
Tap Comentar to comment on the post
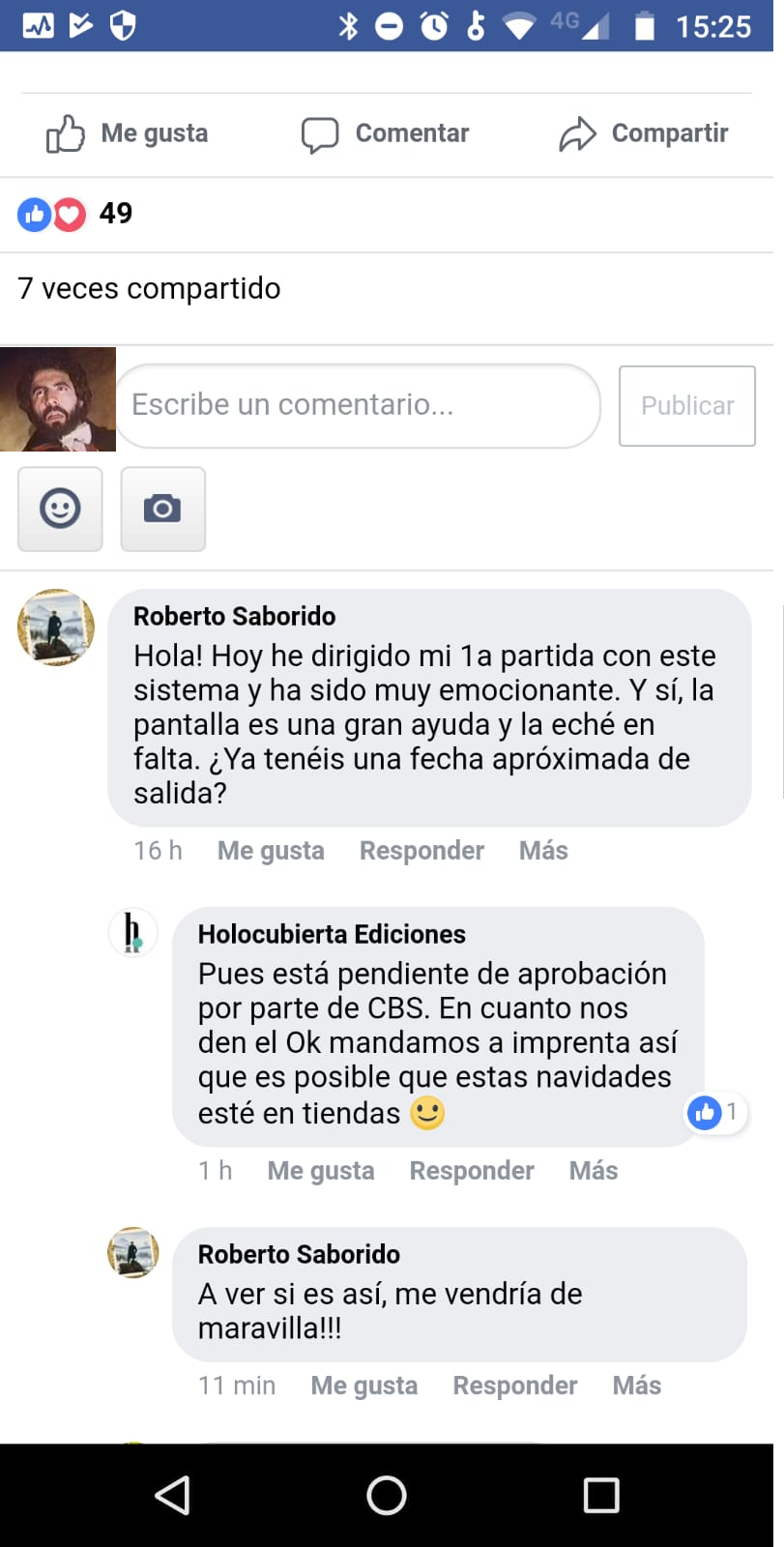(385, 133)
